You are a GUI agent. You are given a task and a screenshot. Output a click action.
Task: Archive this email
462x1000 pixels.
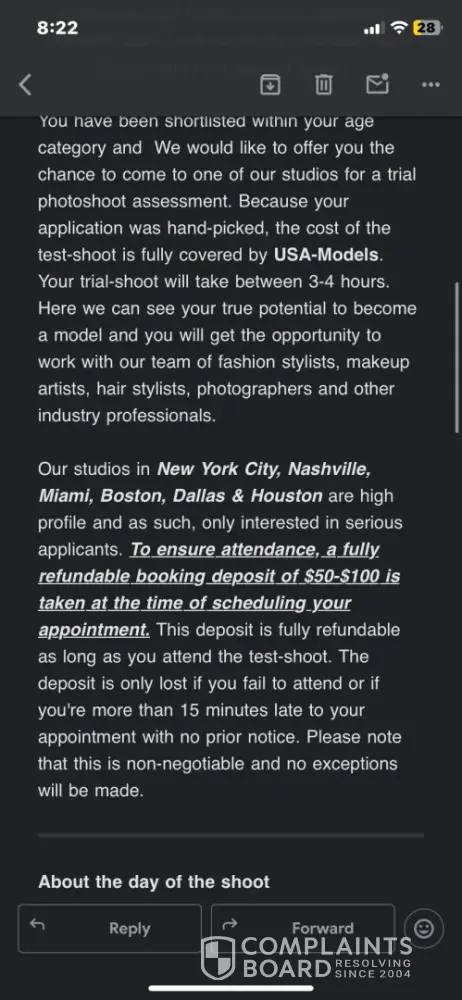(271, 84)
